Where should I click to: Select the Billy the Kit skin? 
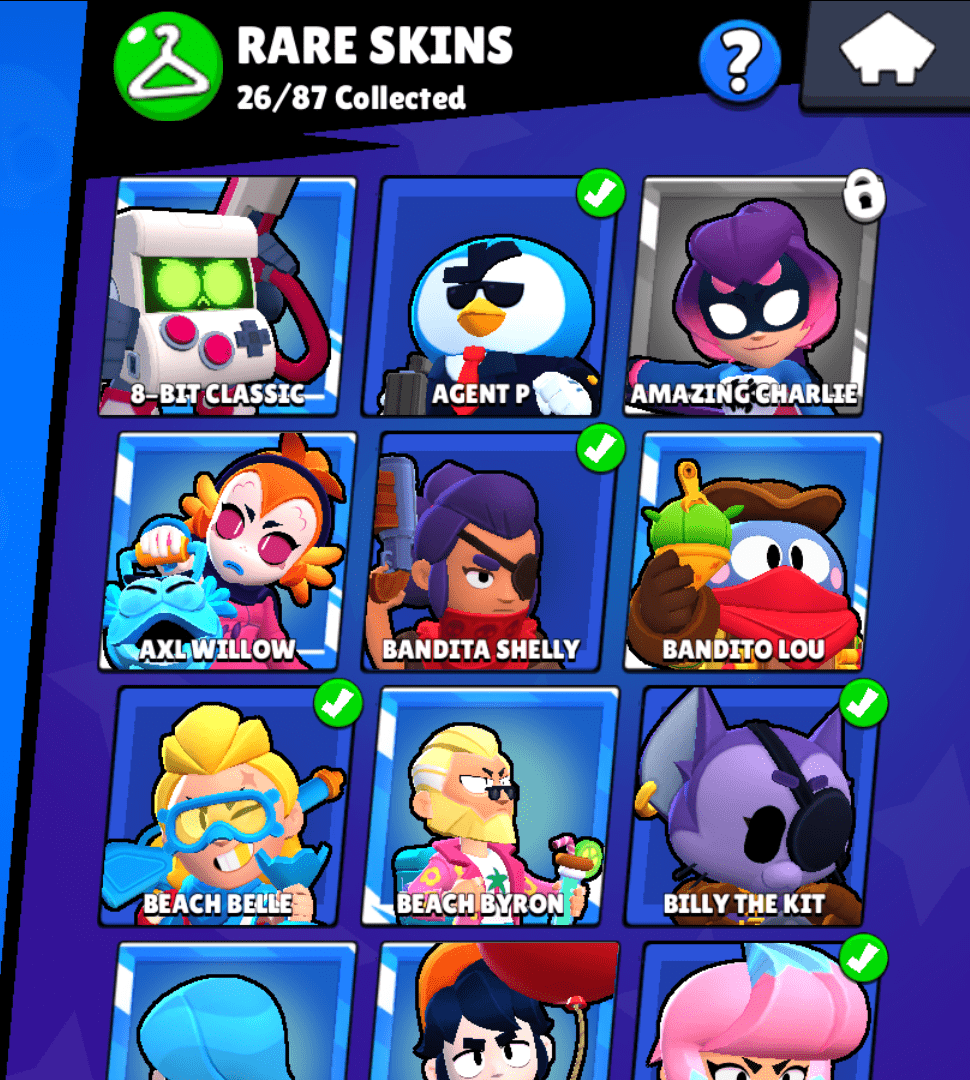tap(752, 807)
